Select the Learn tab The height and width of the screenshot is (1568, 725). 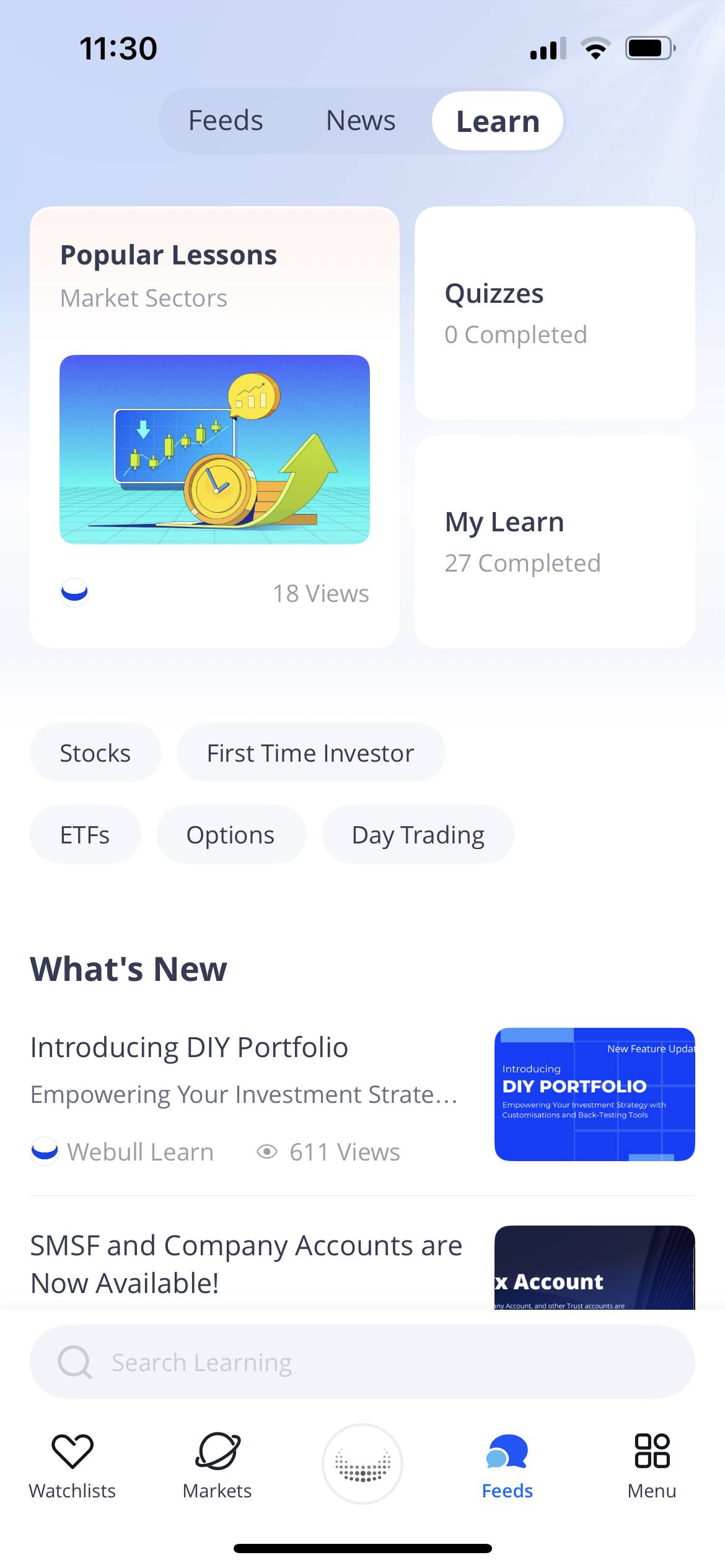click(498, 121)
